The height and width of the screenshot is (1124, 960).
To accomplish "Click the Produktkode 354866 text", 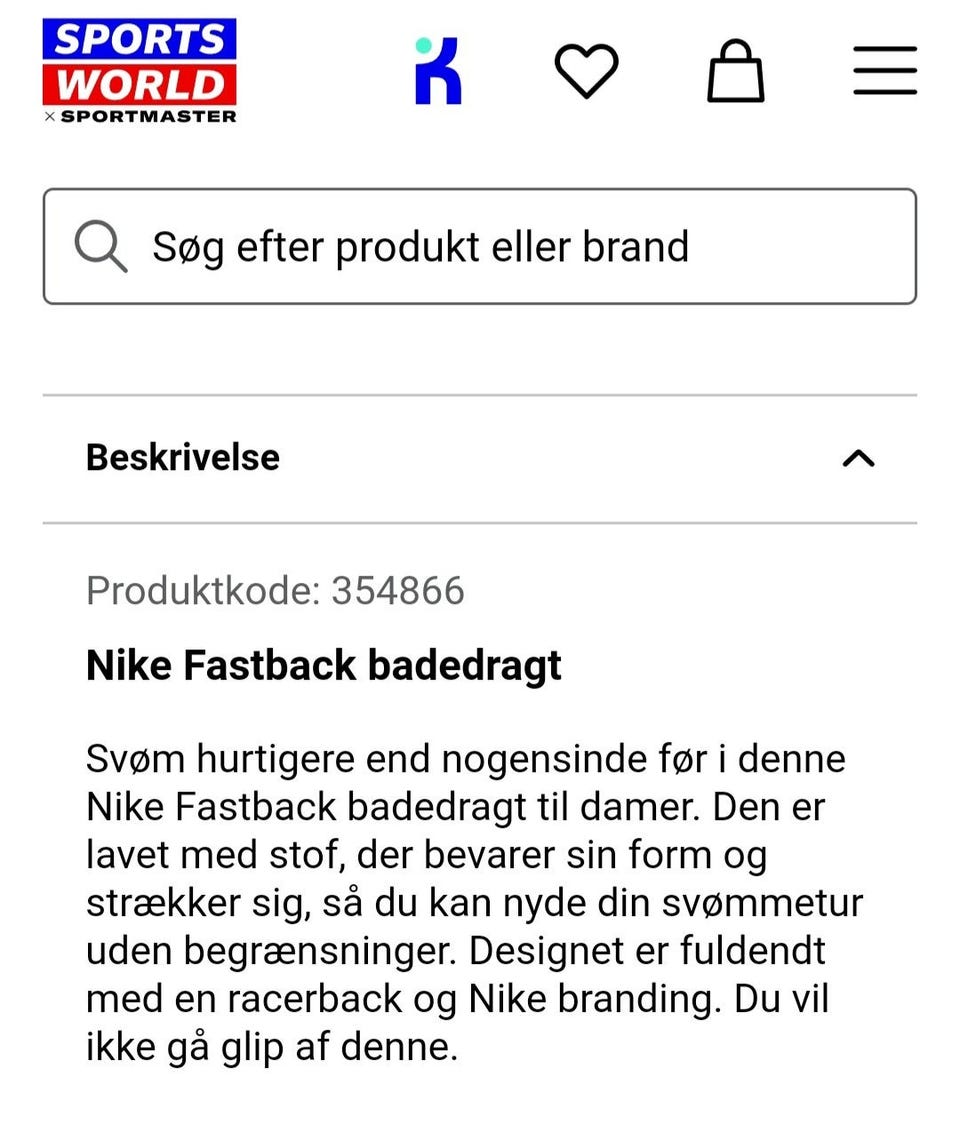I will (276, 591).
